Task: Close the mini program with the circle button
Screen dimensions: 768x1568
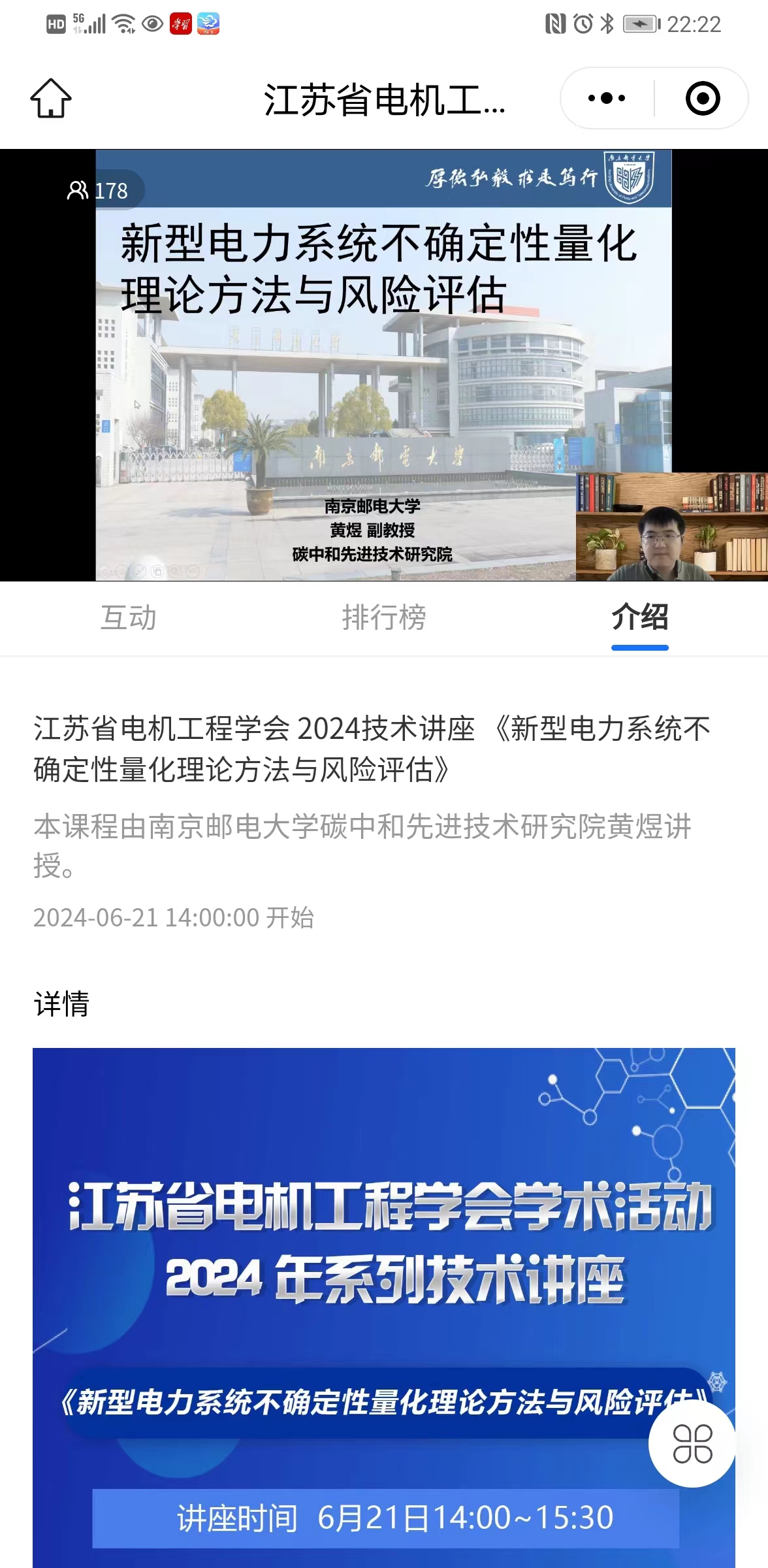Action: point(702,99)
